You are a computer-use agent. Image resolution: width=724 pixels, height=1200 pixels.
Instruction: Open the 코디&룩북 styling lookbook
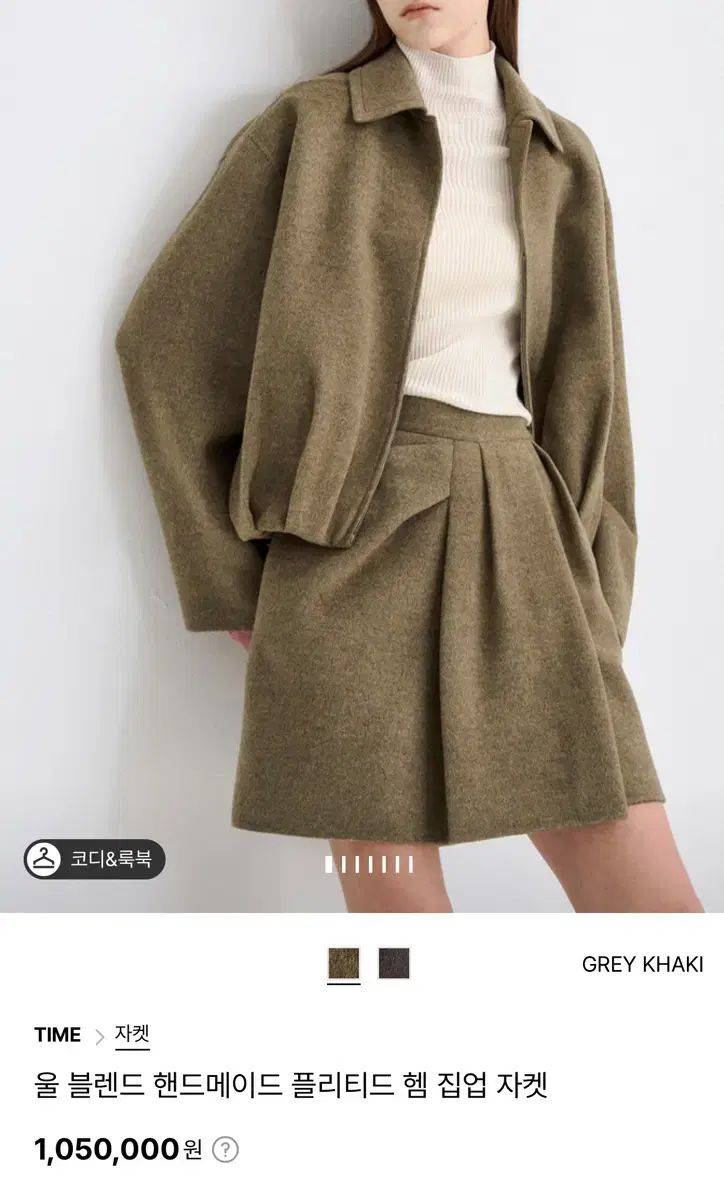(x=95, y=859)
